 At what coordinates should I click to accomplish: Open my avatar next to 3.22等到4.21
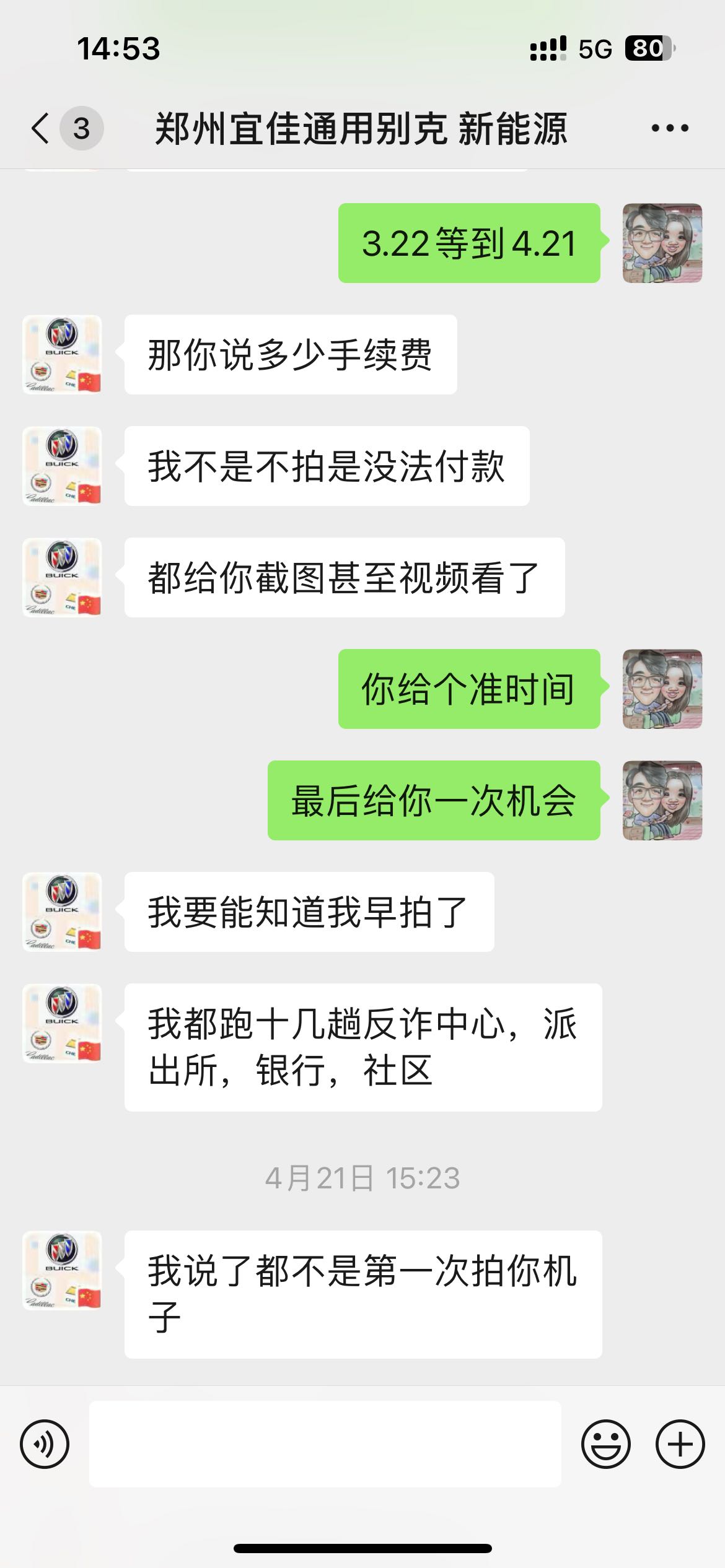(662, 243)
